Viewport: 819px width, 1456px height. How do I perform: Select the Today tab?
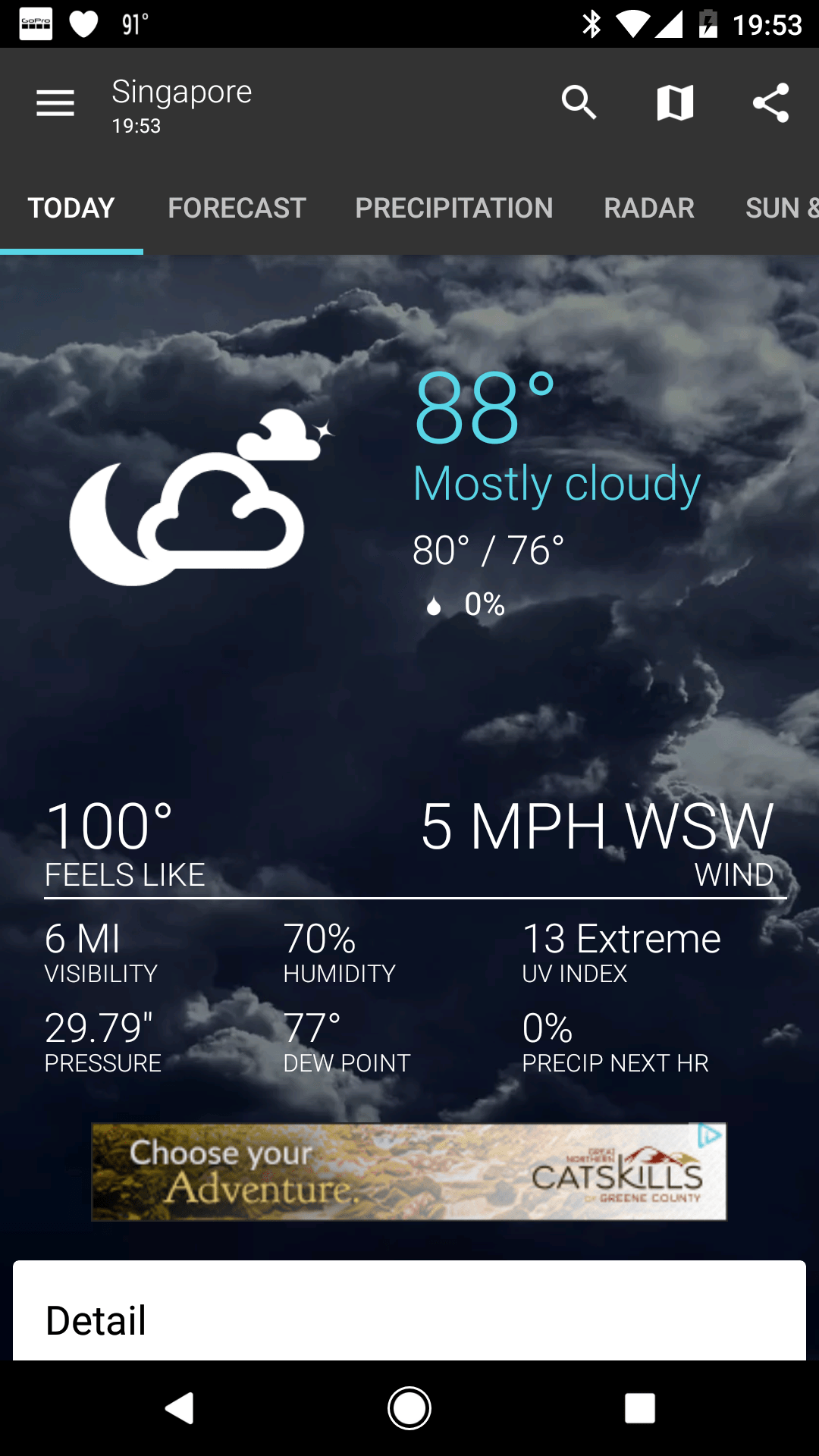pyautogui.click(x=71, y=208)
